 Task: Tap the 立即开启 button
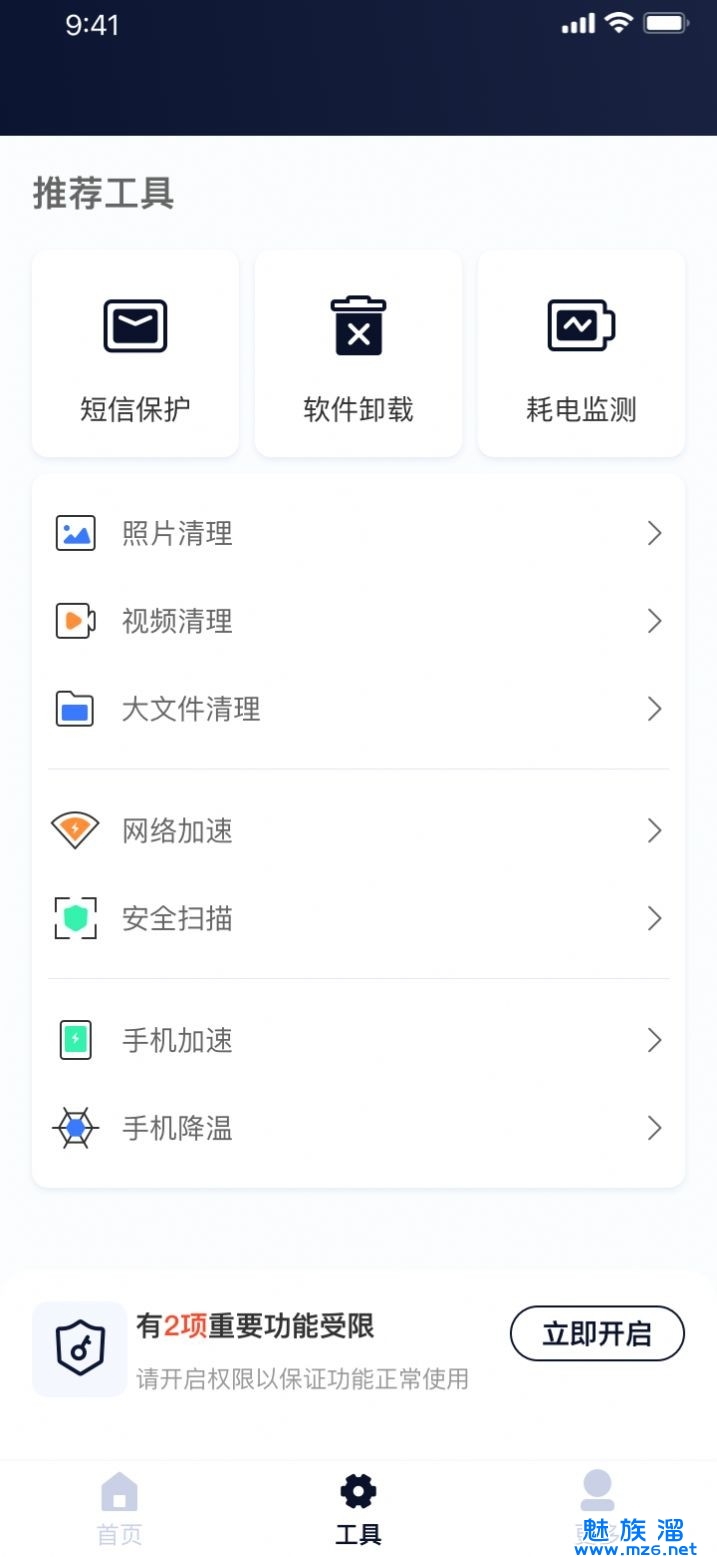pyautogui.click(x=597, y=1333)
